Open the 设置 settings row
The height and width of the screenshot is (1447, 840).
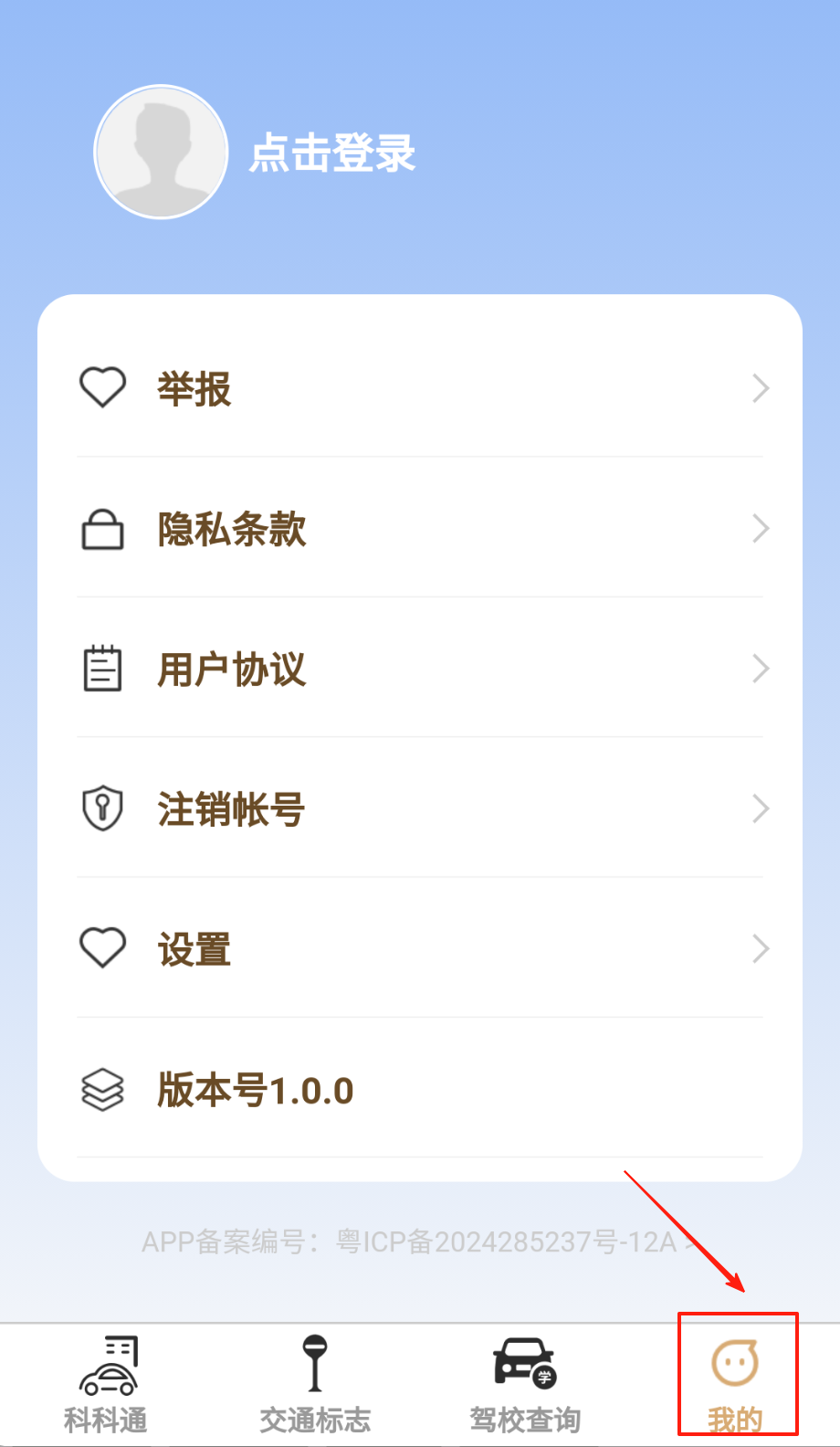420,949
